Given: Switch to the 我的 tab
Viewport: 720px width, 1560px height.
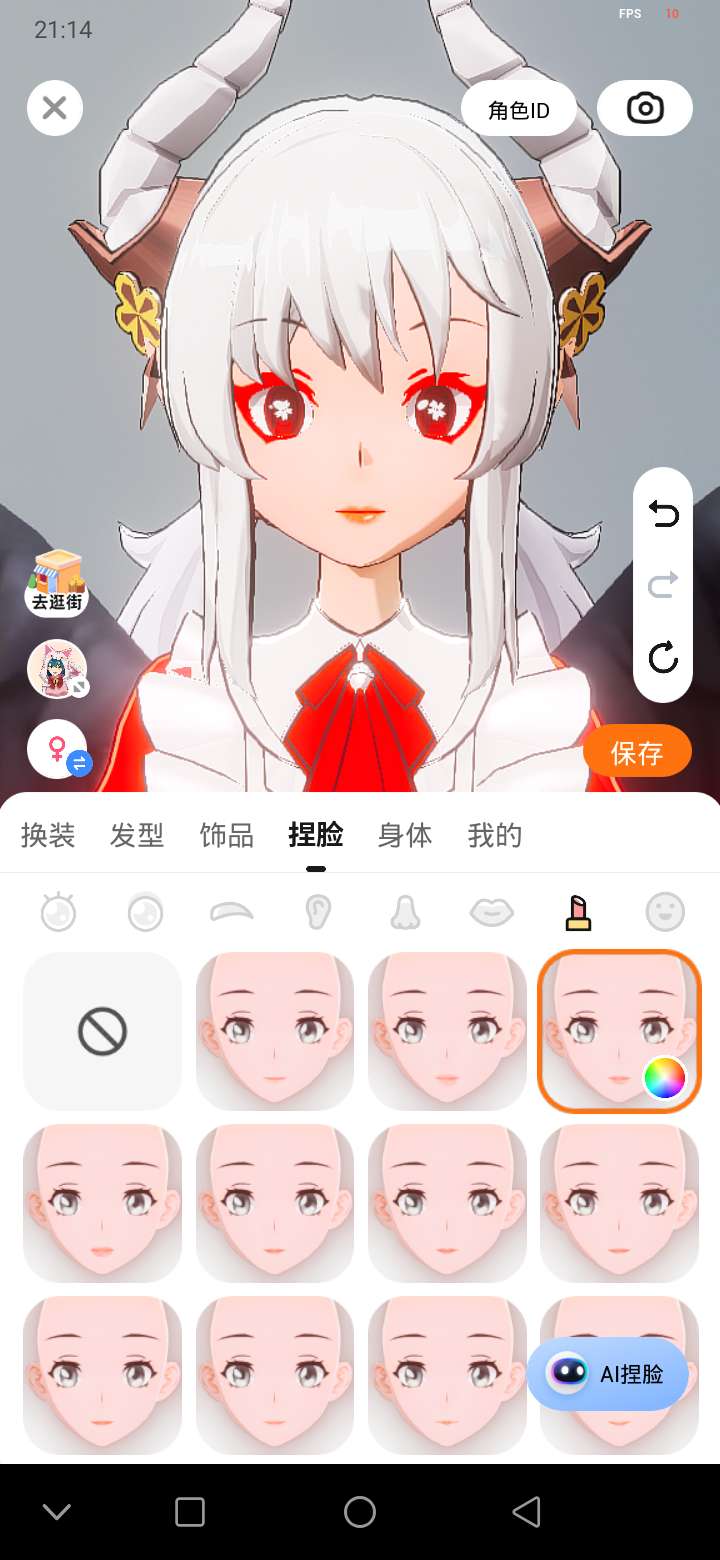Looking at the screenshot, I should point(495,835).
